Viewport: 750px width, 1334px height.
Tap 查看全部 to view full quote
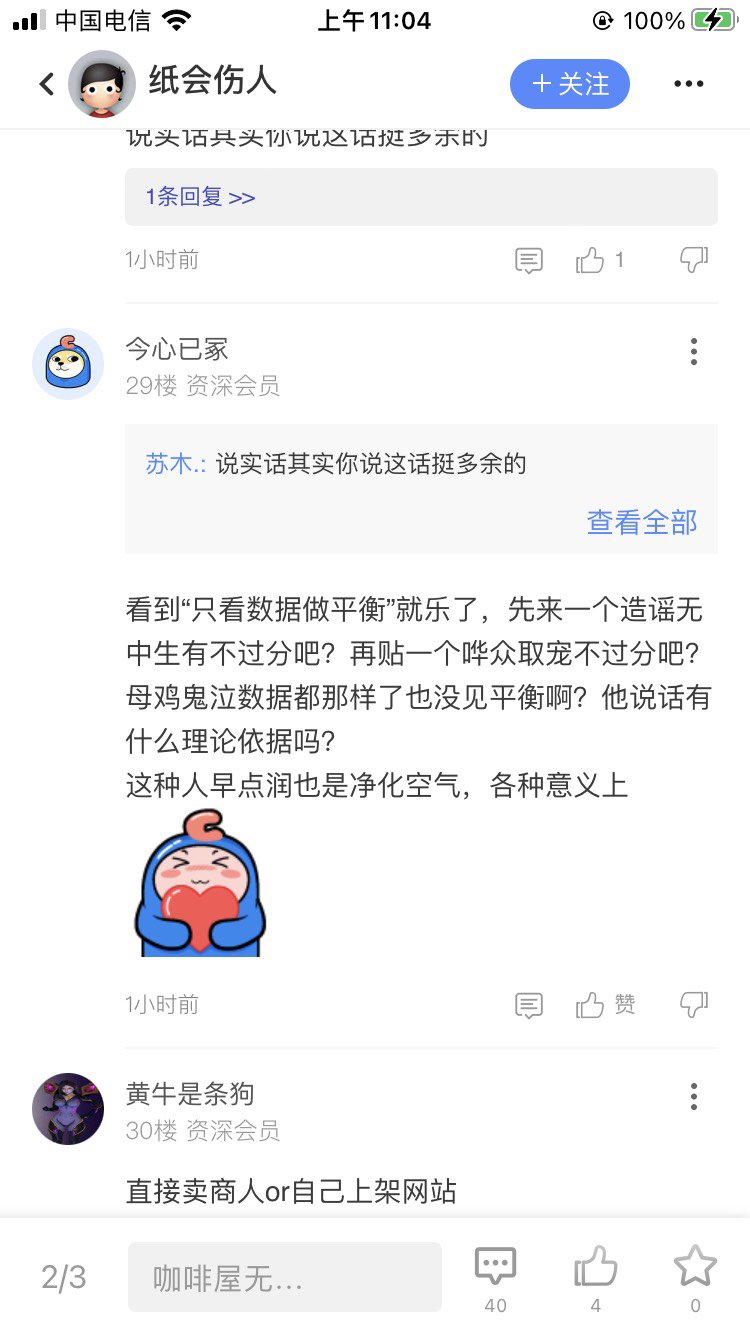[641, 522]
